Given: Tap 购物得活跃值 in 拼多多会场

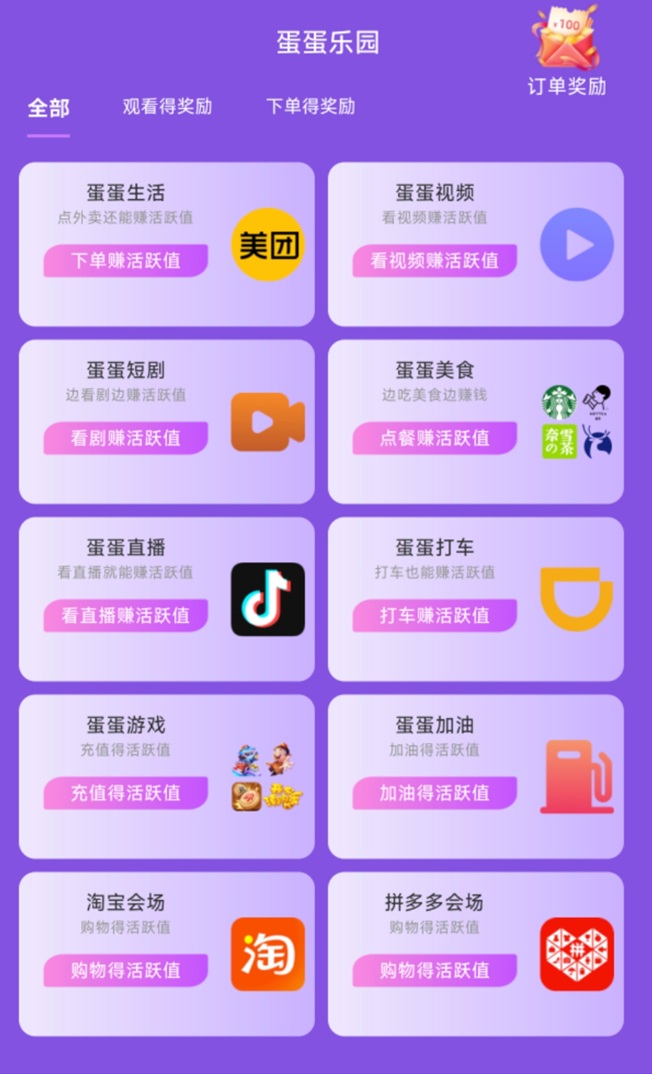Looking at the screenshot, I should (434, 969).
